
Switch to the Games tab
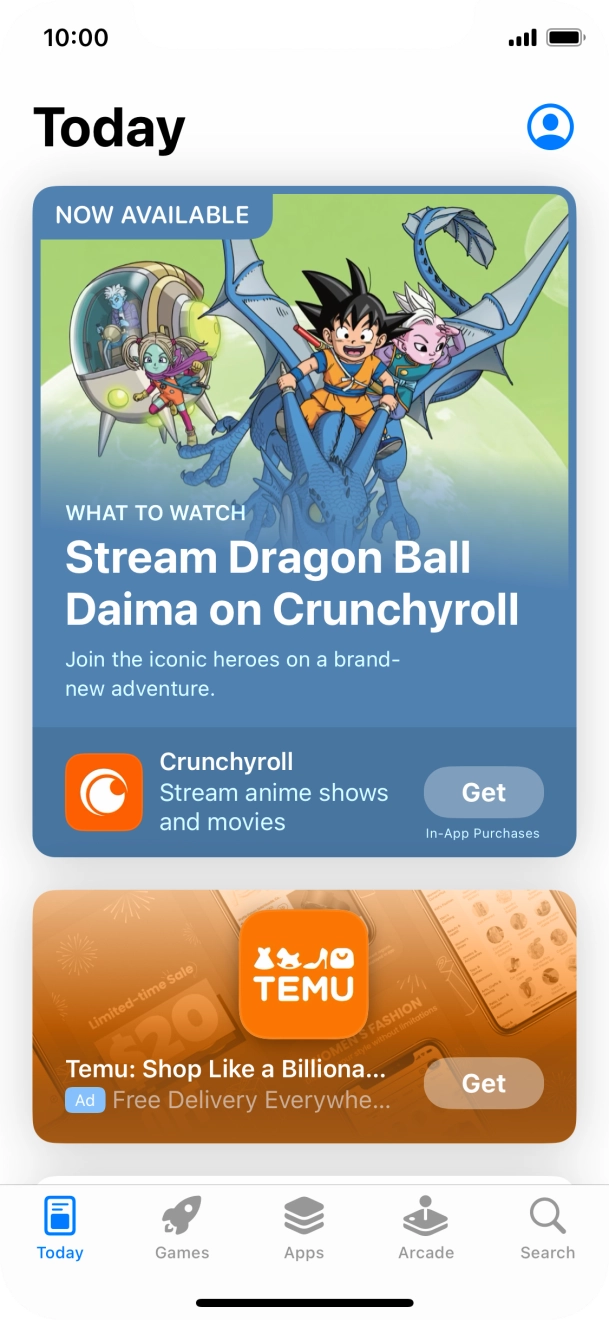[182, 1229]
